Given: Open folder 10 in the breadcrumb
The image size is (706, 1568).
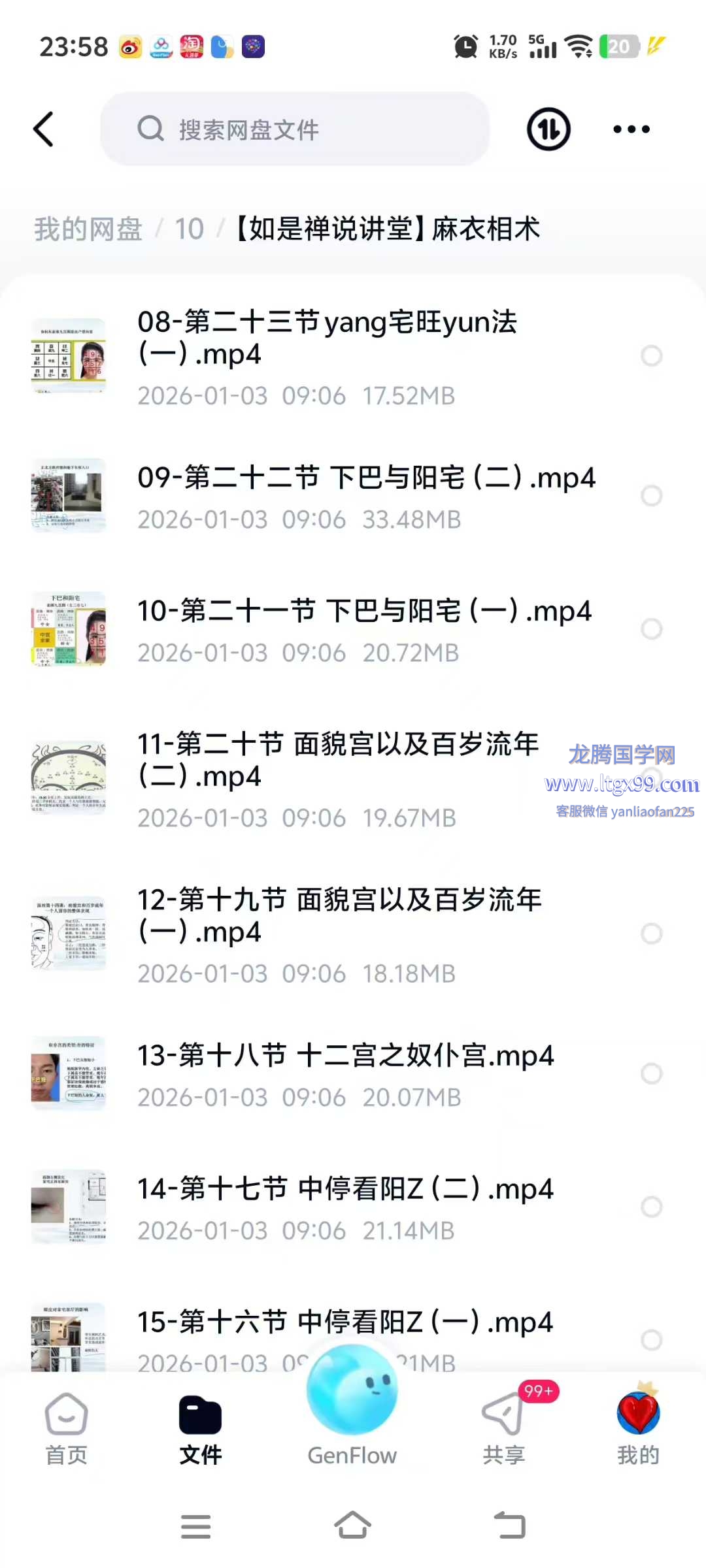Looking at the screenshot, I should 189,229.
